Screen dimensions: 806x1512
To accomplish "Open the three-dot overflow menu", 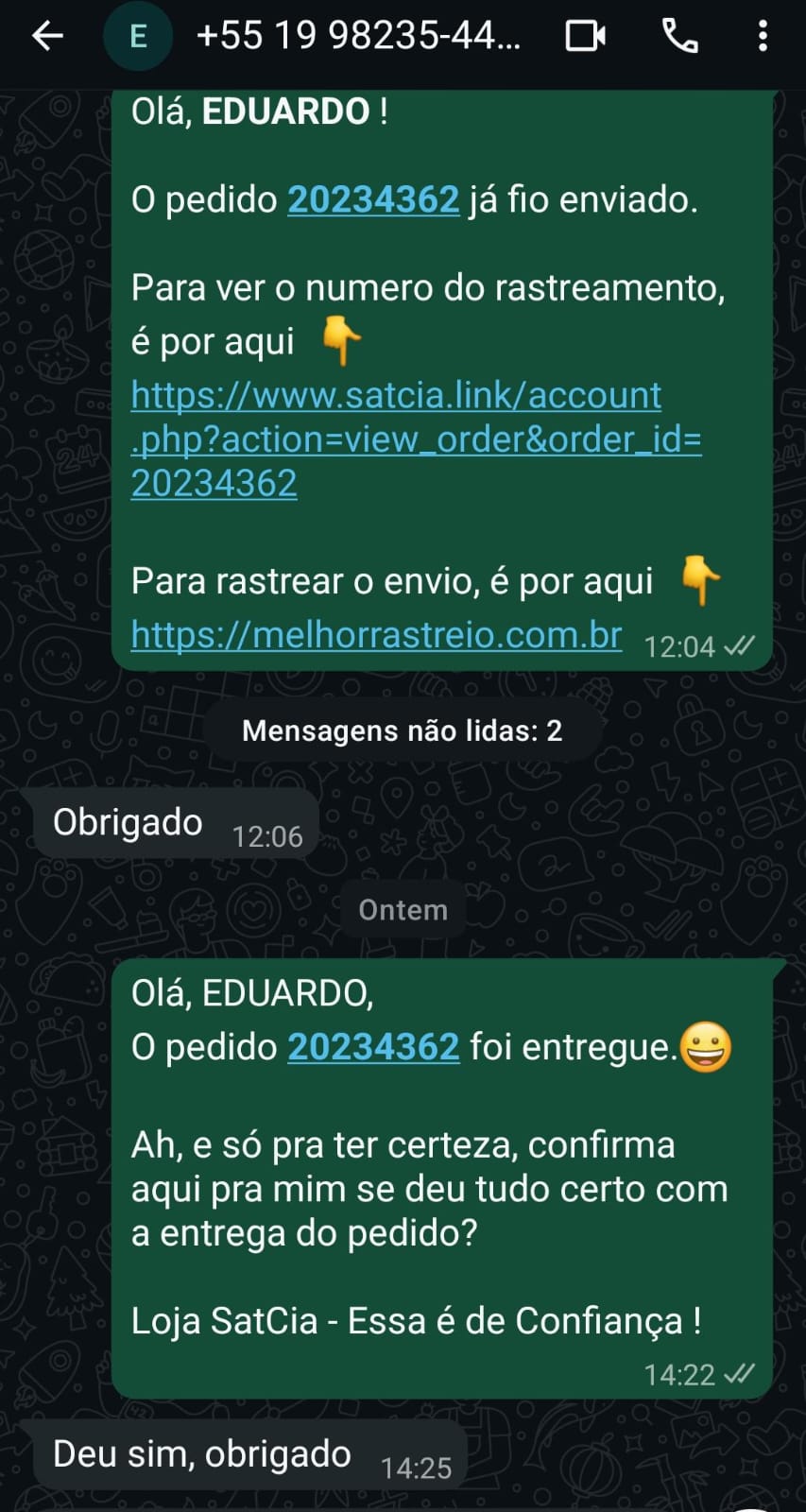I will 763,37.
